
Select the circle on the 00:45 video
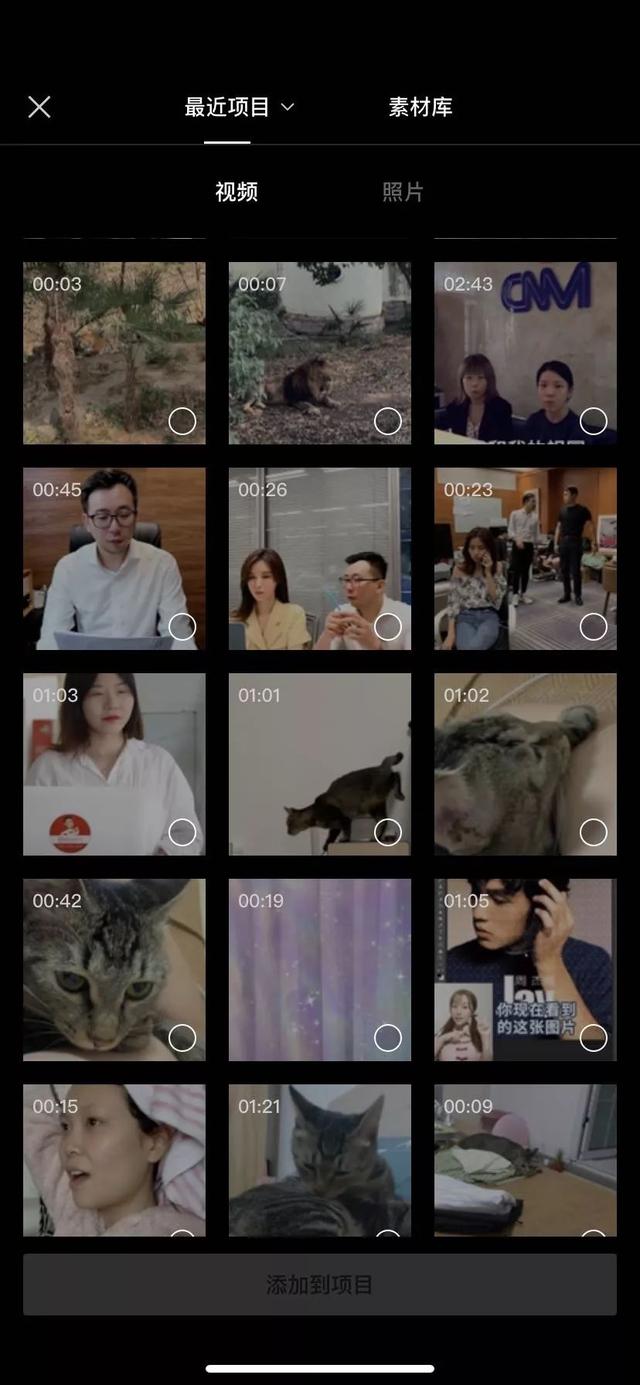182,627
